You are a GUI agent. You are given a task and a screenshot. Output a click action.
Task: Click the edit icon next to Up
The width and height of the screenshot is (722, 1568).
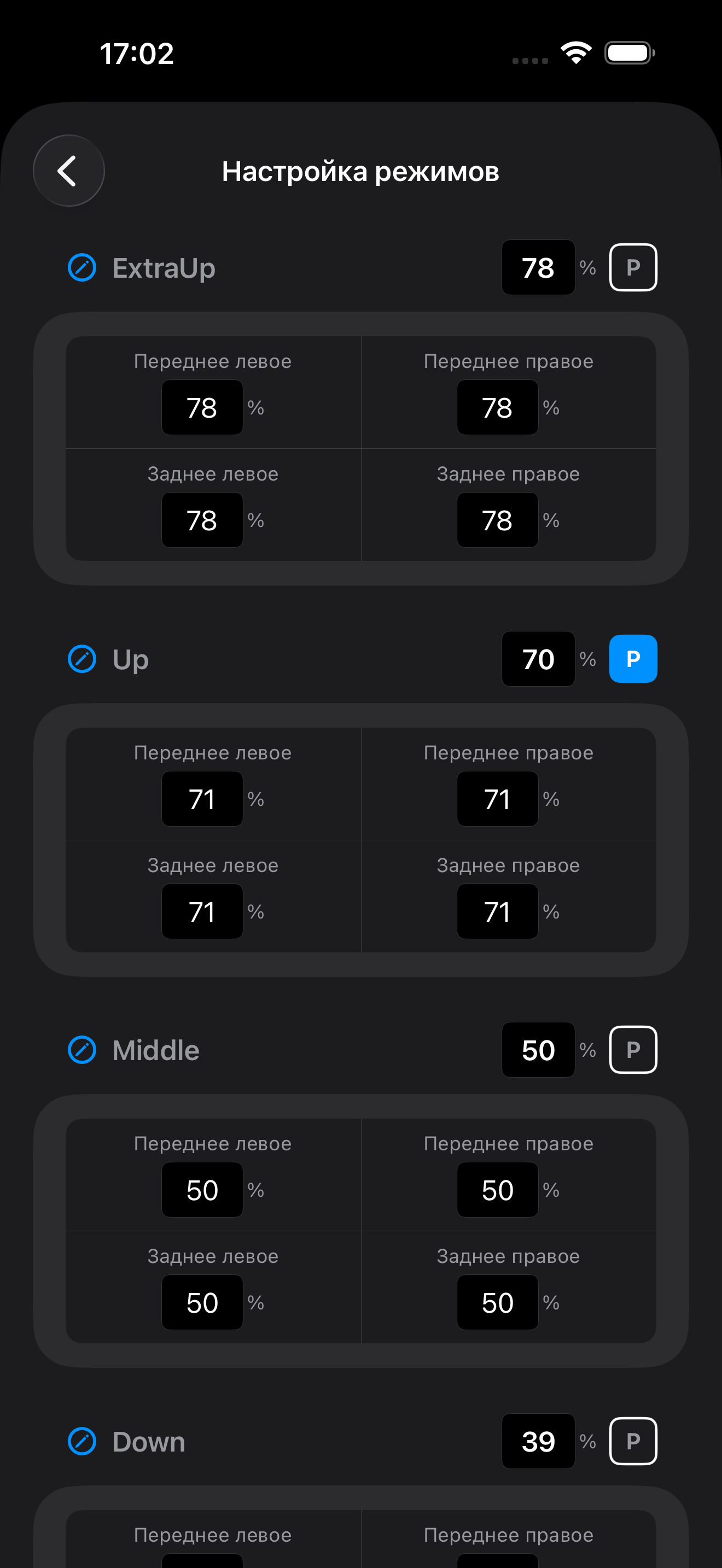tap(82, 659)
